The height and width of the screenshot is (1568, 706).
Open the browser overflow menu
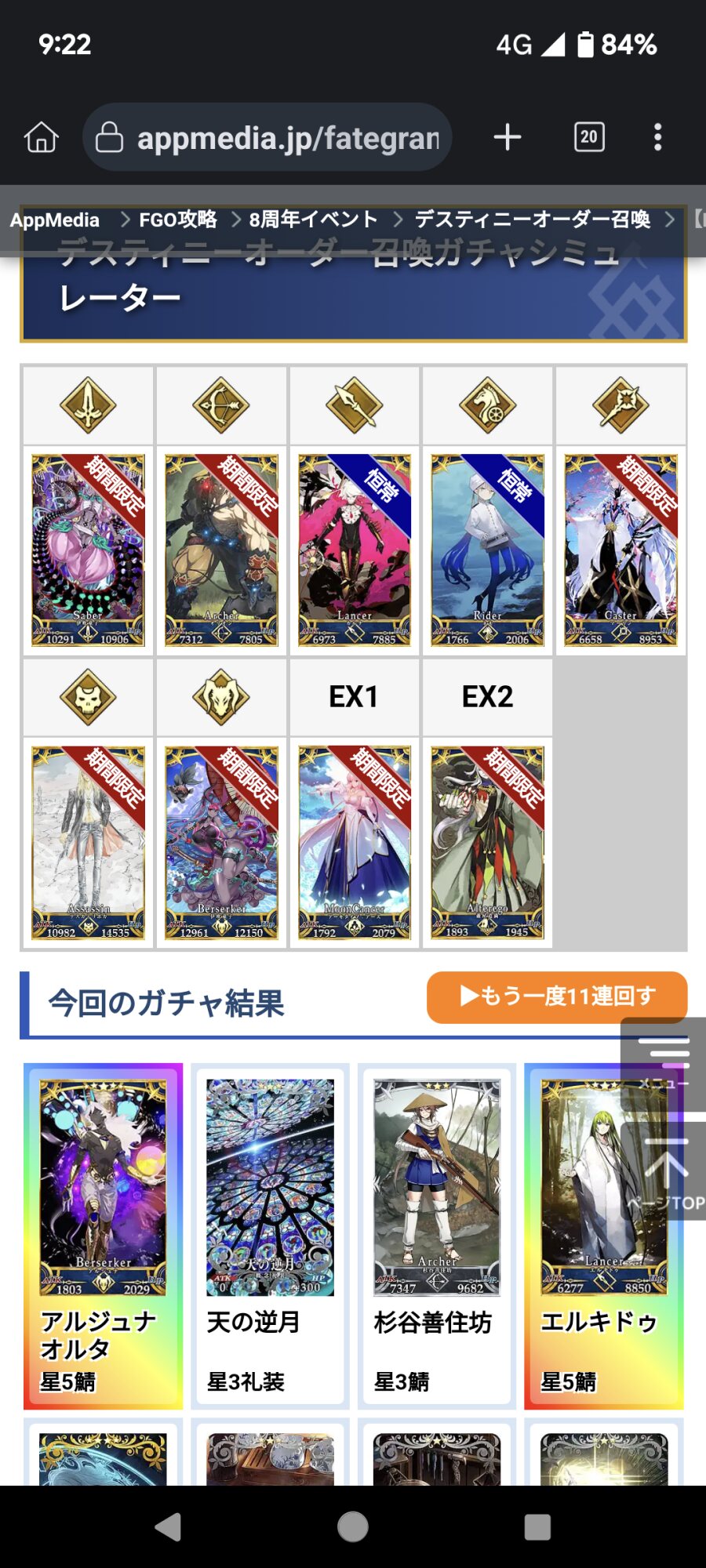tap(657, 137)
